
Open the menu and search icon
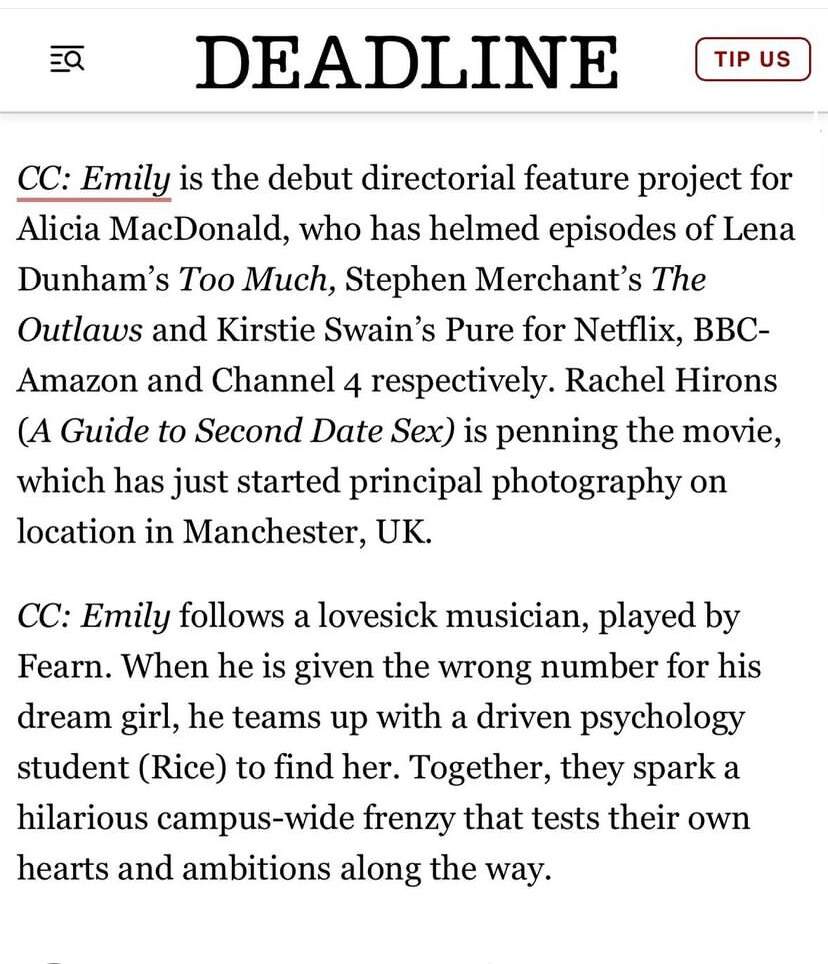pyautogui.click(x=67, y=60)
